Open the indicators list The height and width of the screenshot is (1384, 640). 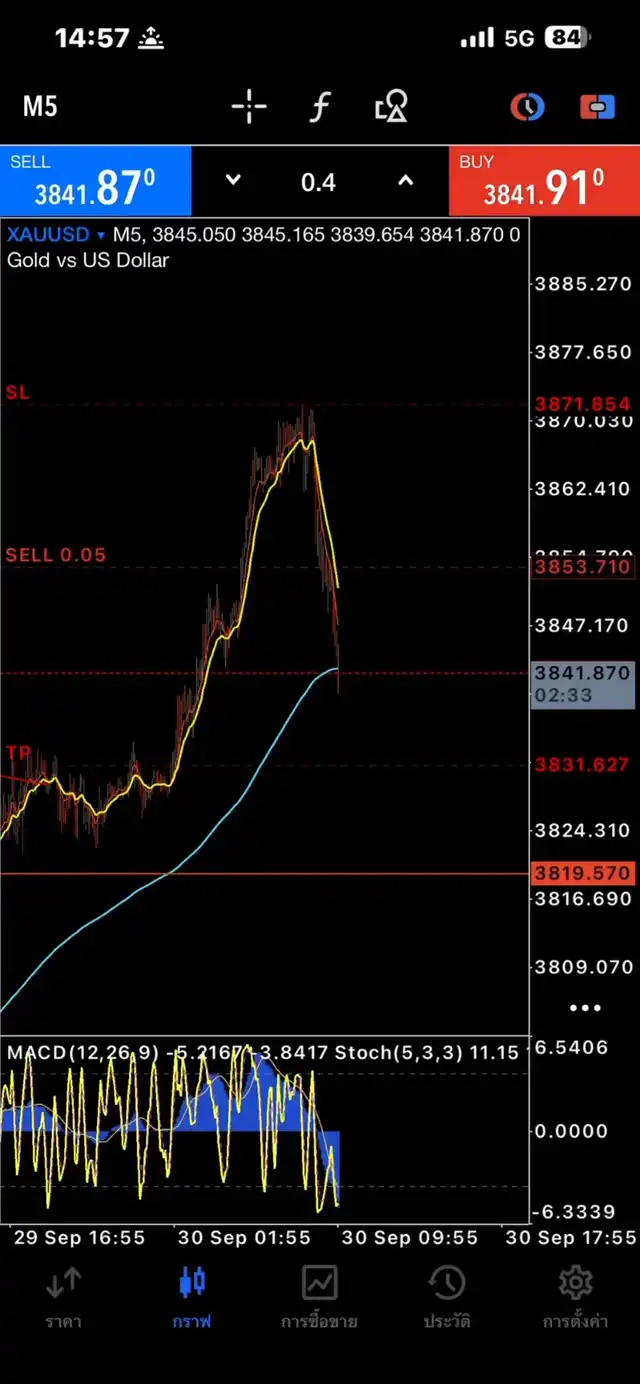click(x=319, y=107)
